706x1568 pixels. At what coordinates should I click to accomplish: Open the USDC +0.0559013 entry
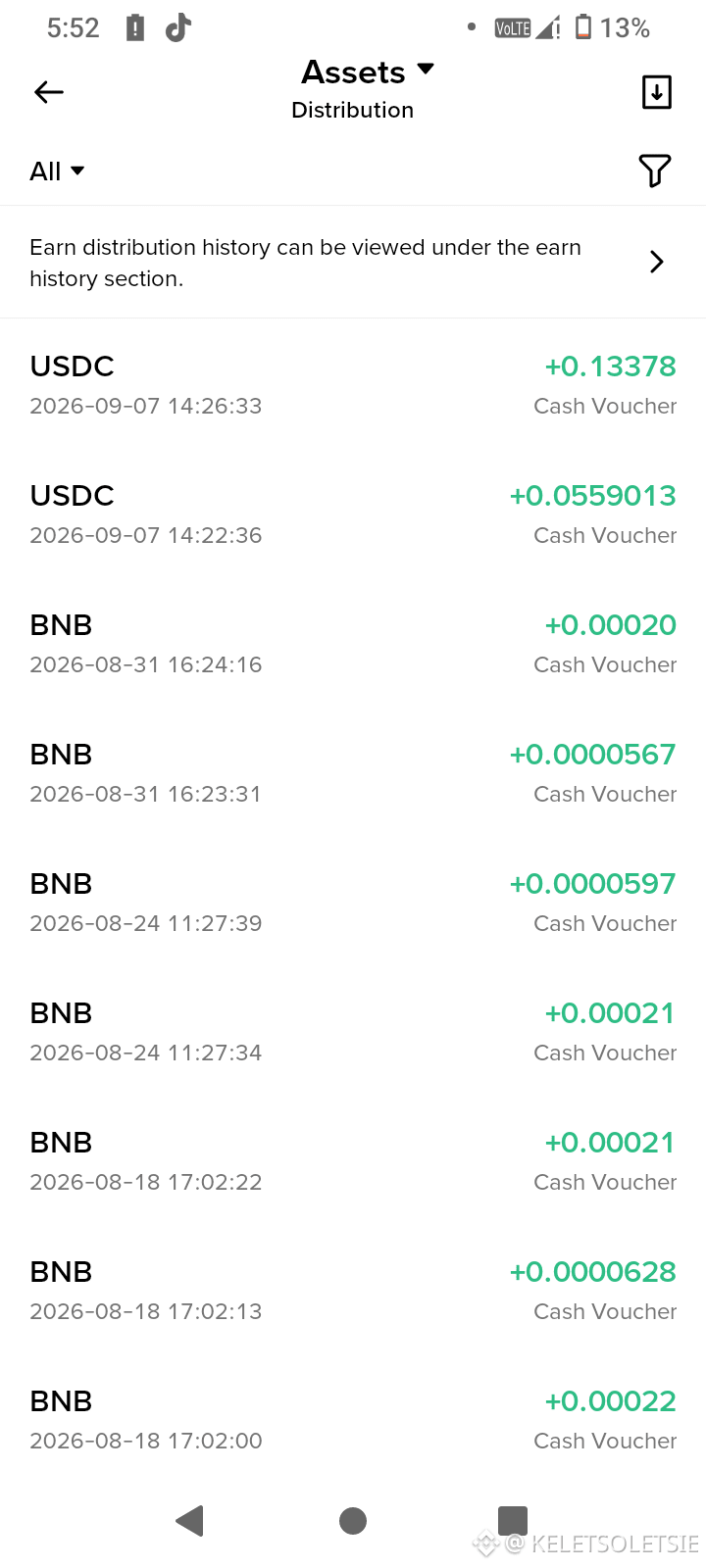[353, 514]
